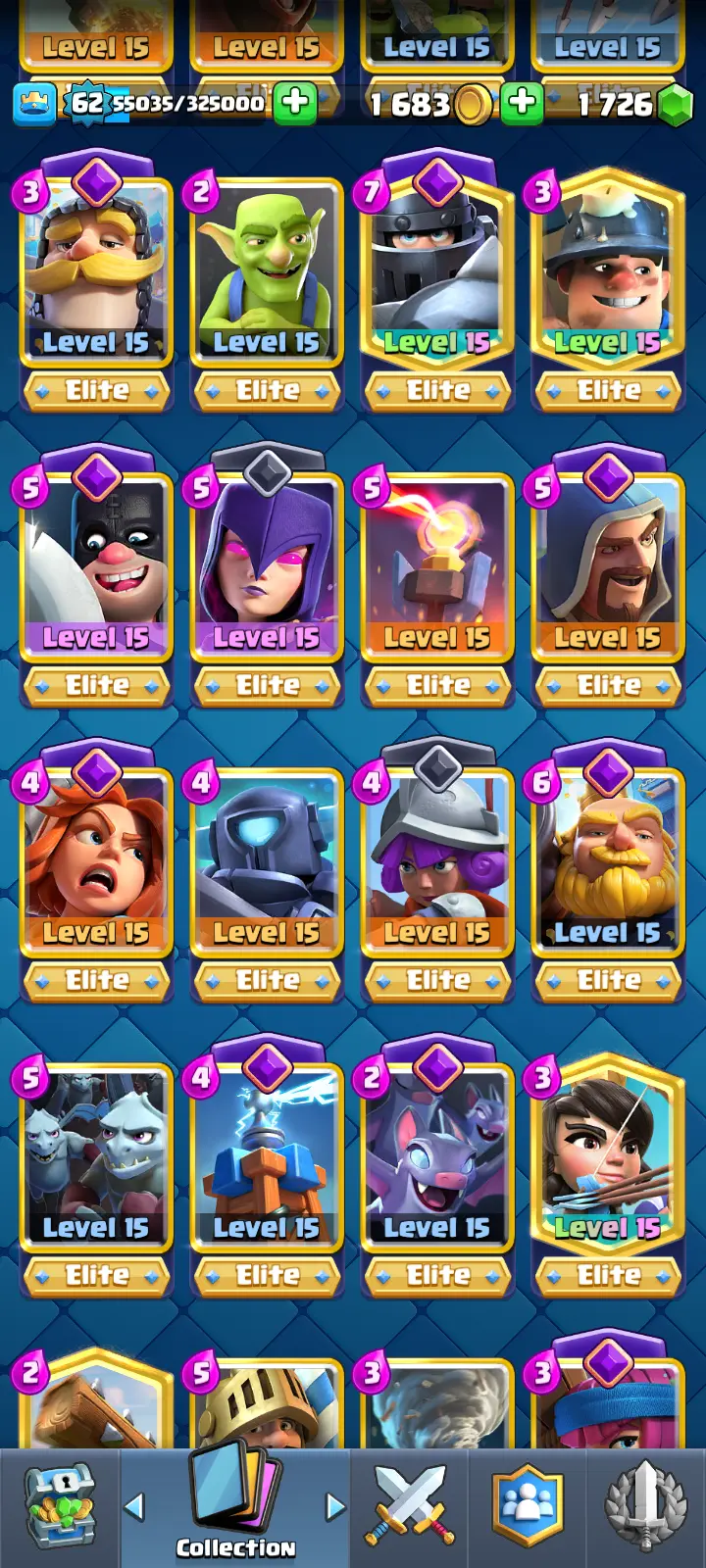Select the Miner card
This screenshot has height=1568, width=706.
click(608, 269)
